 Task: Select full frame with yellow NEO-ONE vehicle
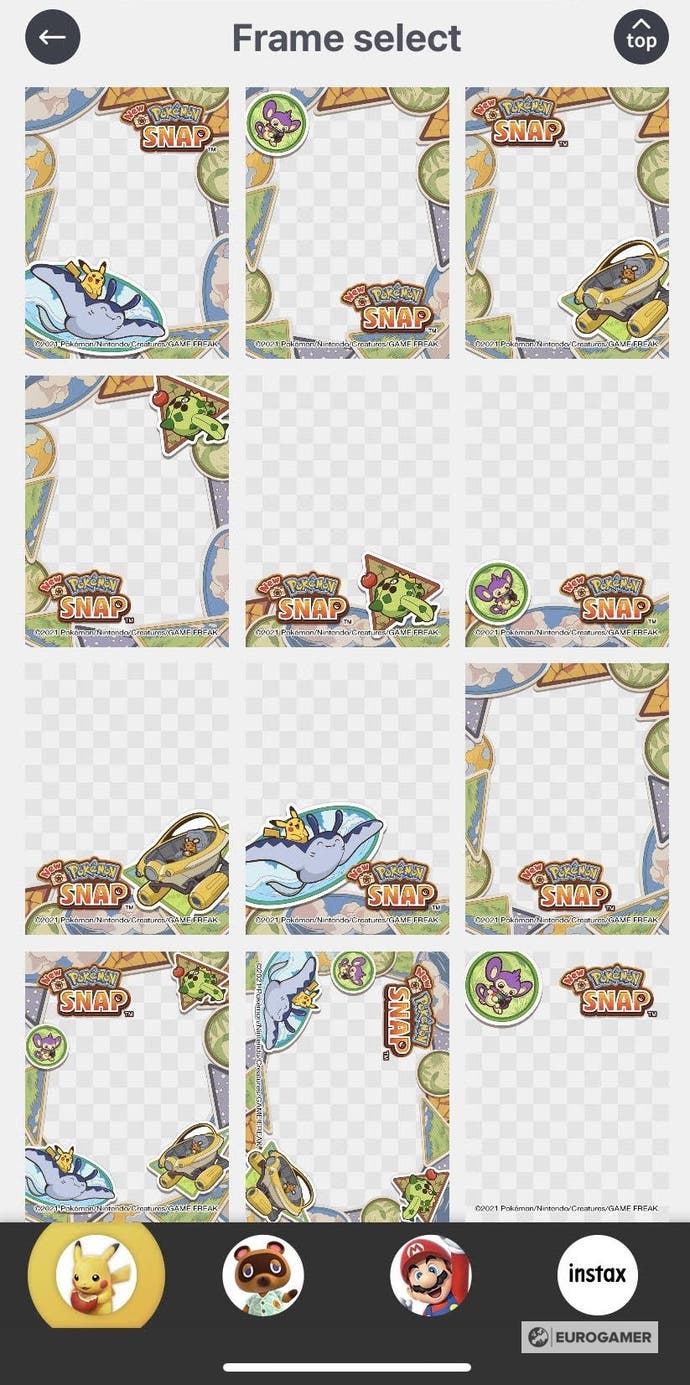coord(567,222)
